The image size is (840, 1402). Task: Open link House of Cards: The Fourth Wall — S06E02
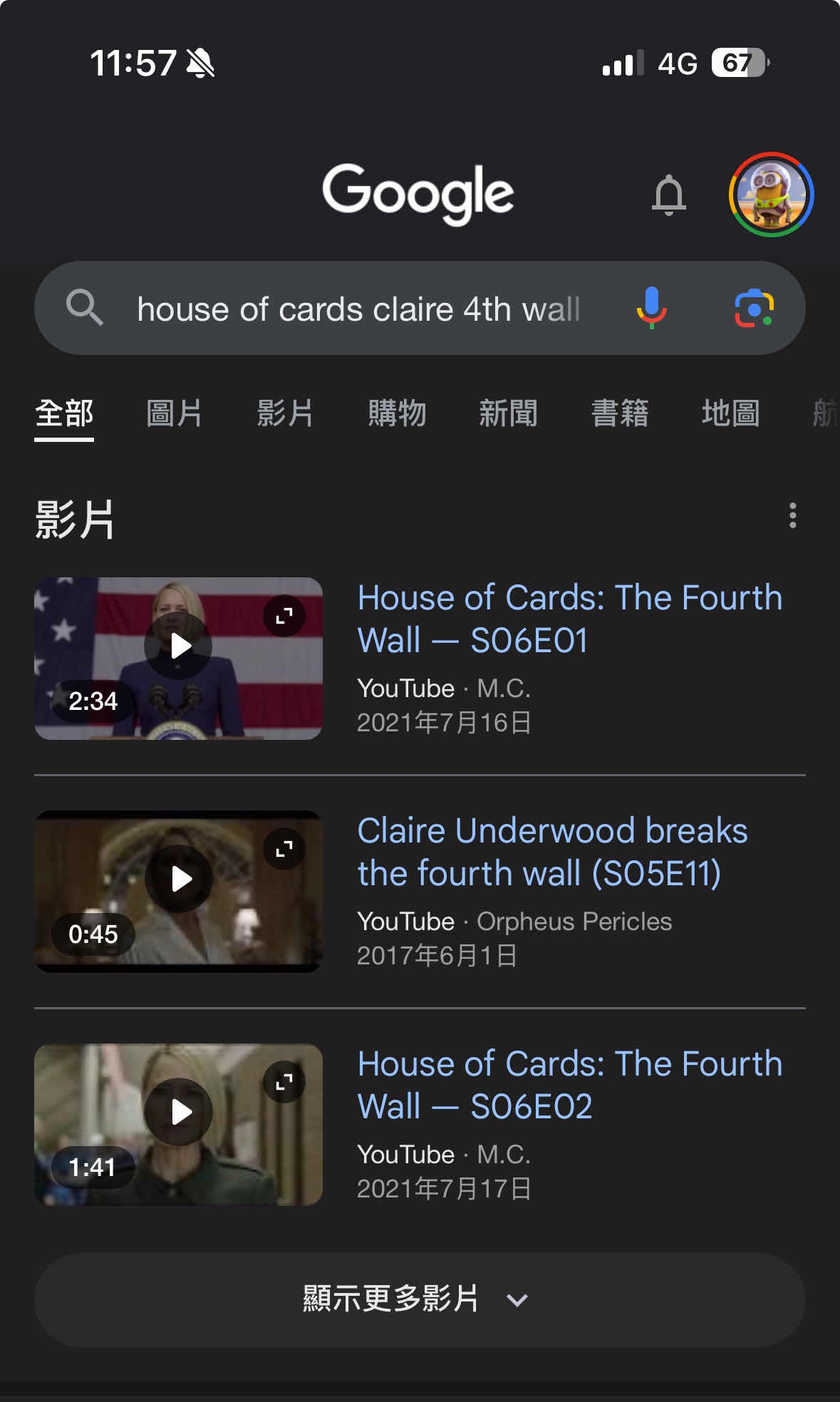(x=569, y=1084)
